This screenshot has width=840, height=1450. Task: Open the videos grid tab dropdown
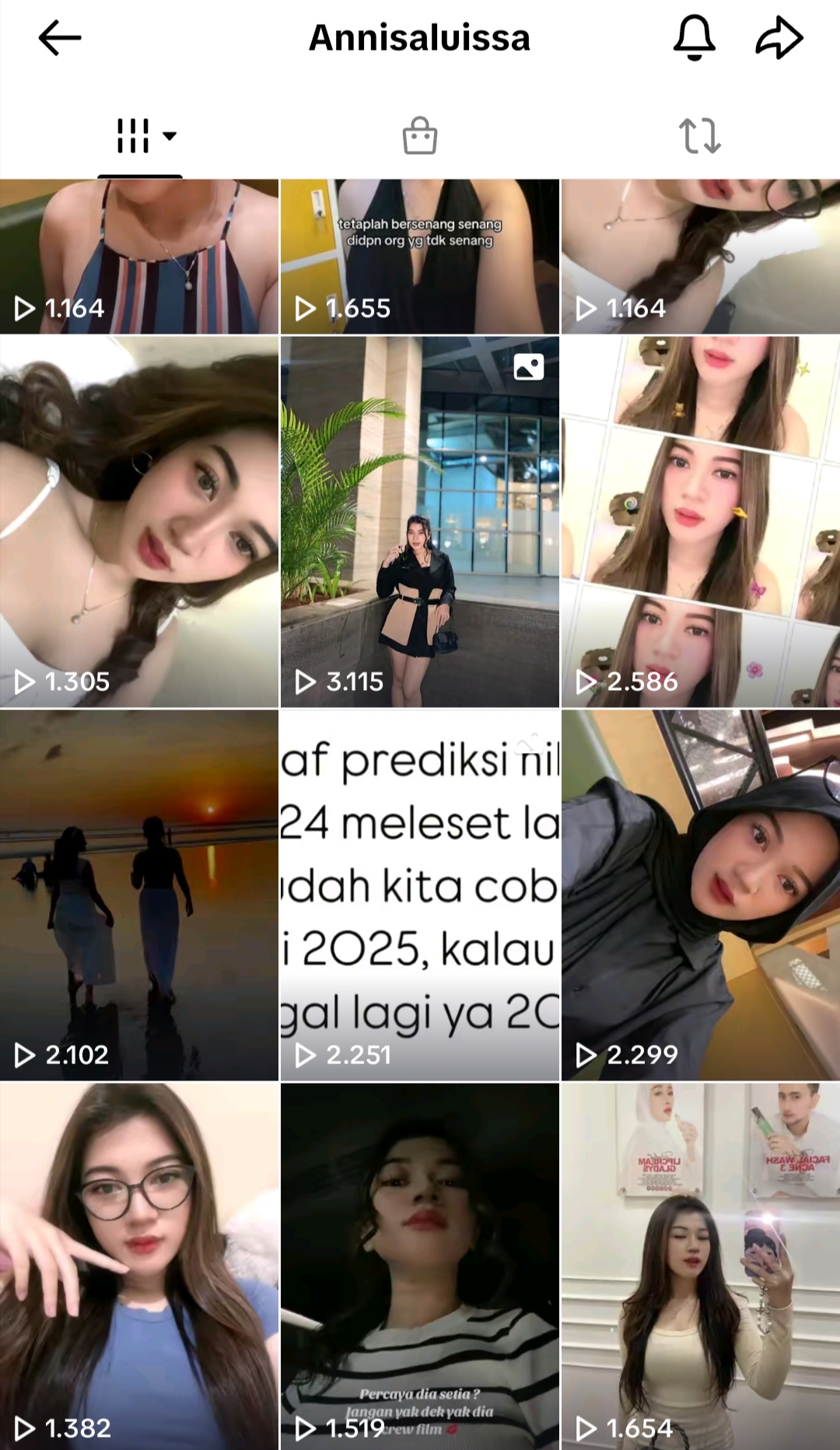coord(145,136)
